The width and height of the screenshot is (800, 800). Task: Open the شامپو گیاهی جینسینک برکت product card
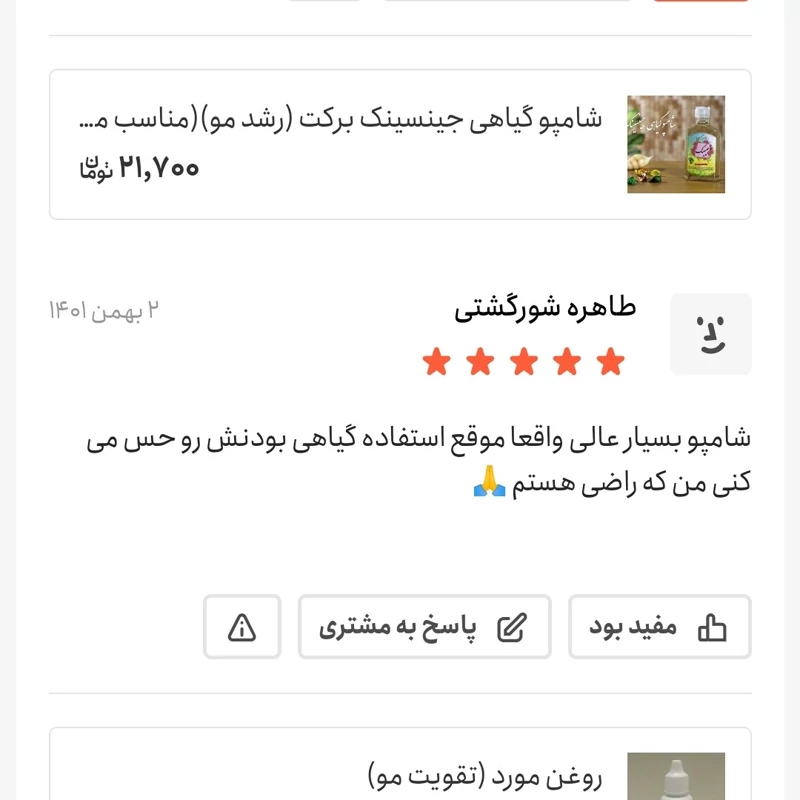(400, 144)
